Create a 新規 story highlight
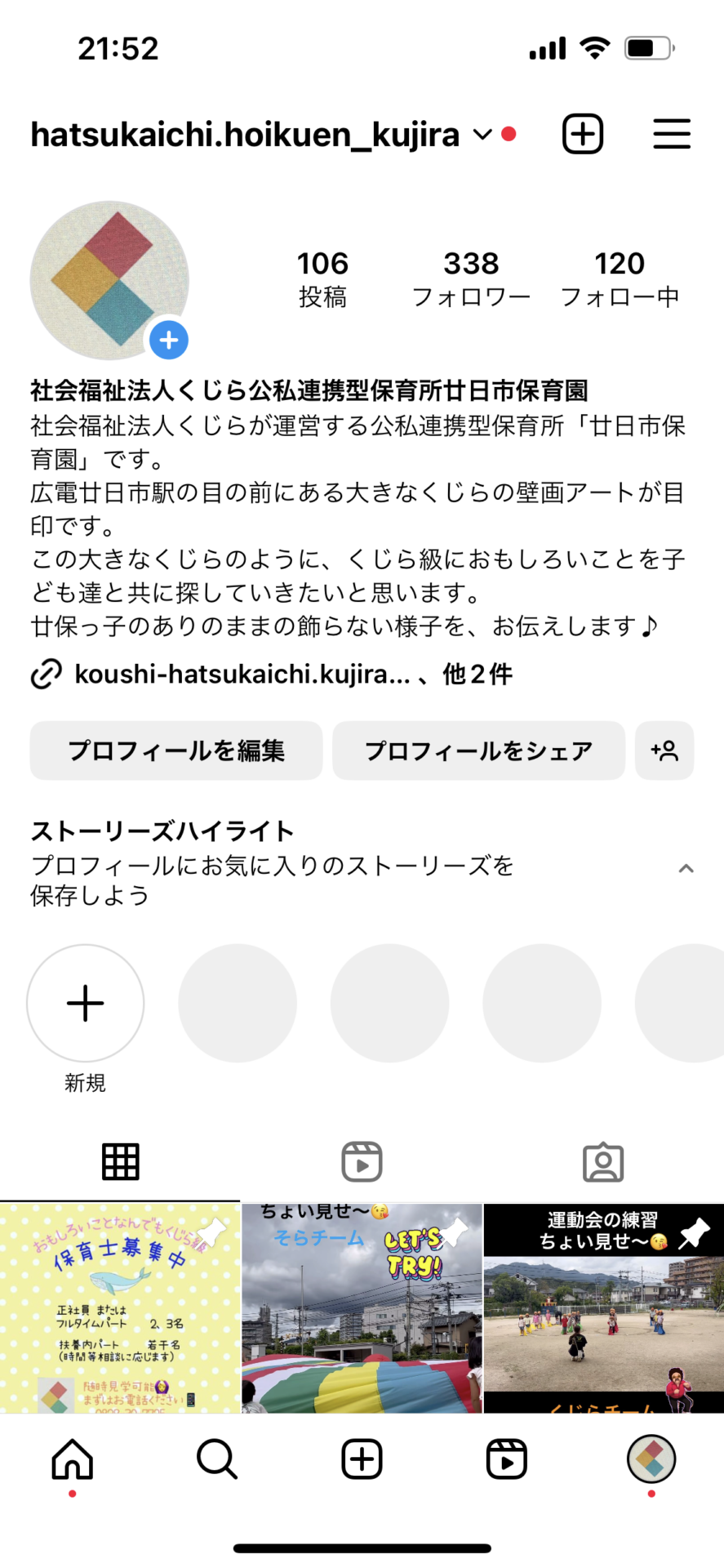Screen dimensions: 724x1568 86,1004
